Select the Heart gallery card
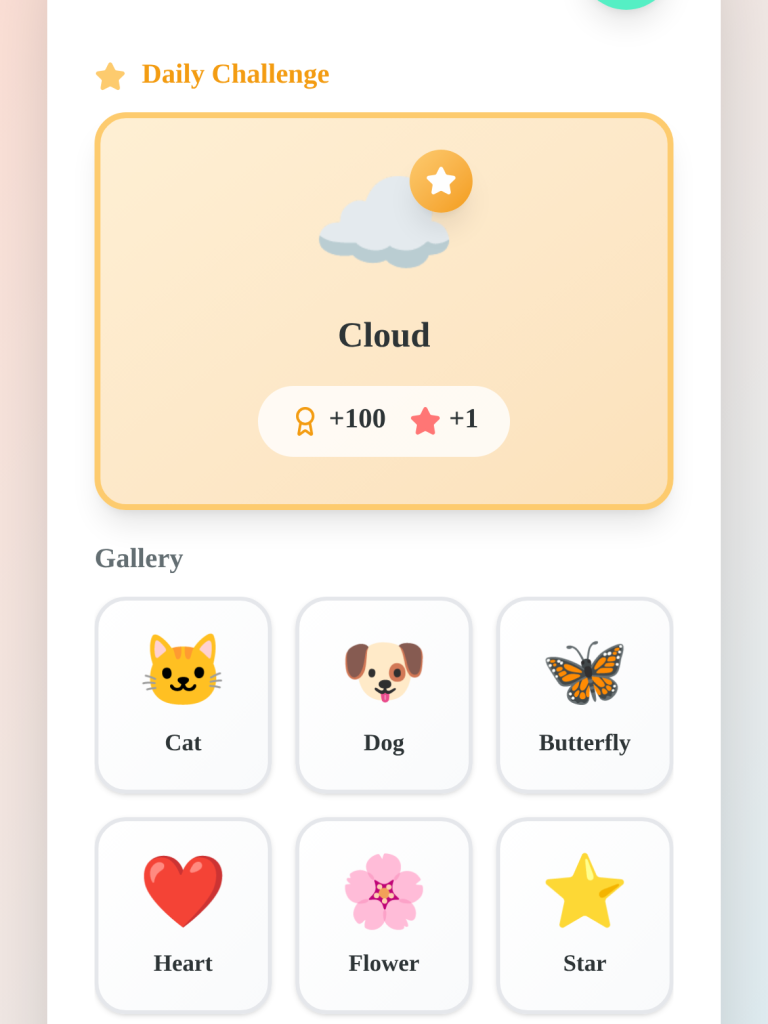This screenshot has width=768, height=1024. tap(182, 913)
